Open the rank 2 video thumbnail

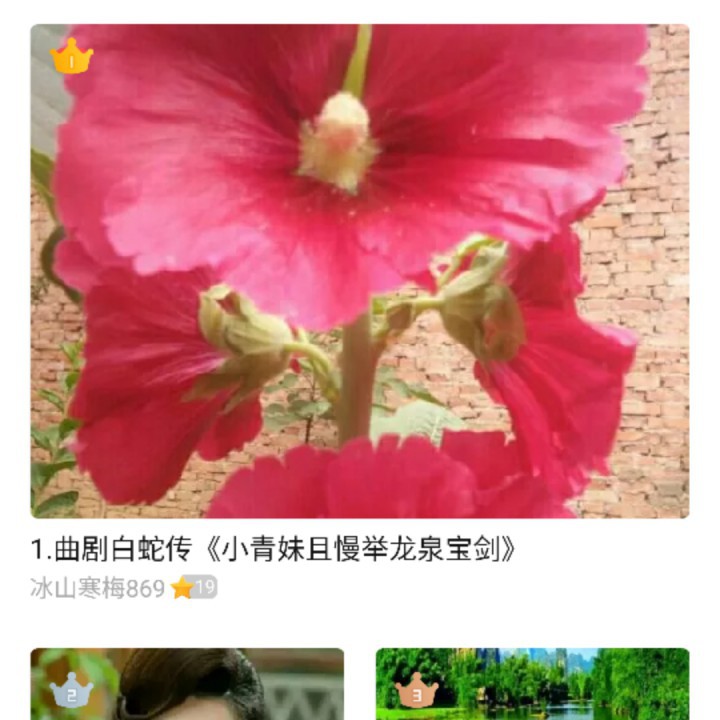[187, 686]
